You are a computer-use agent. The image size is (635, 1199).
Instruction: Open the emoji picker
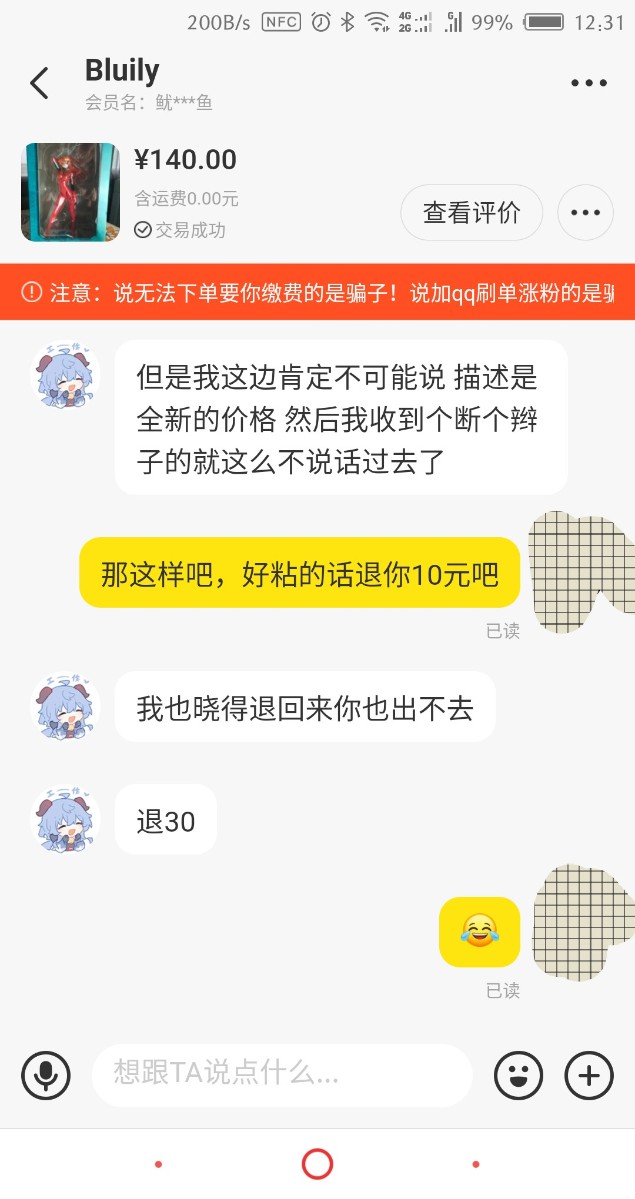click(x=519, y=1076)
